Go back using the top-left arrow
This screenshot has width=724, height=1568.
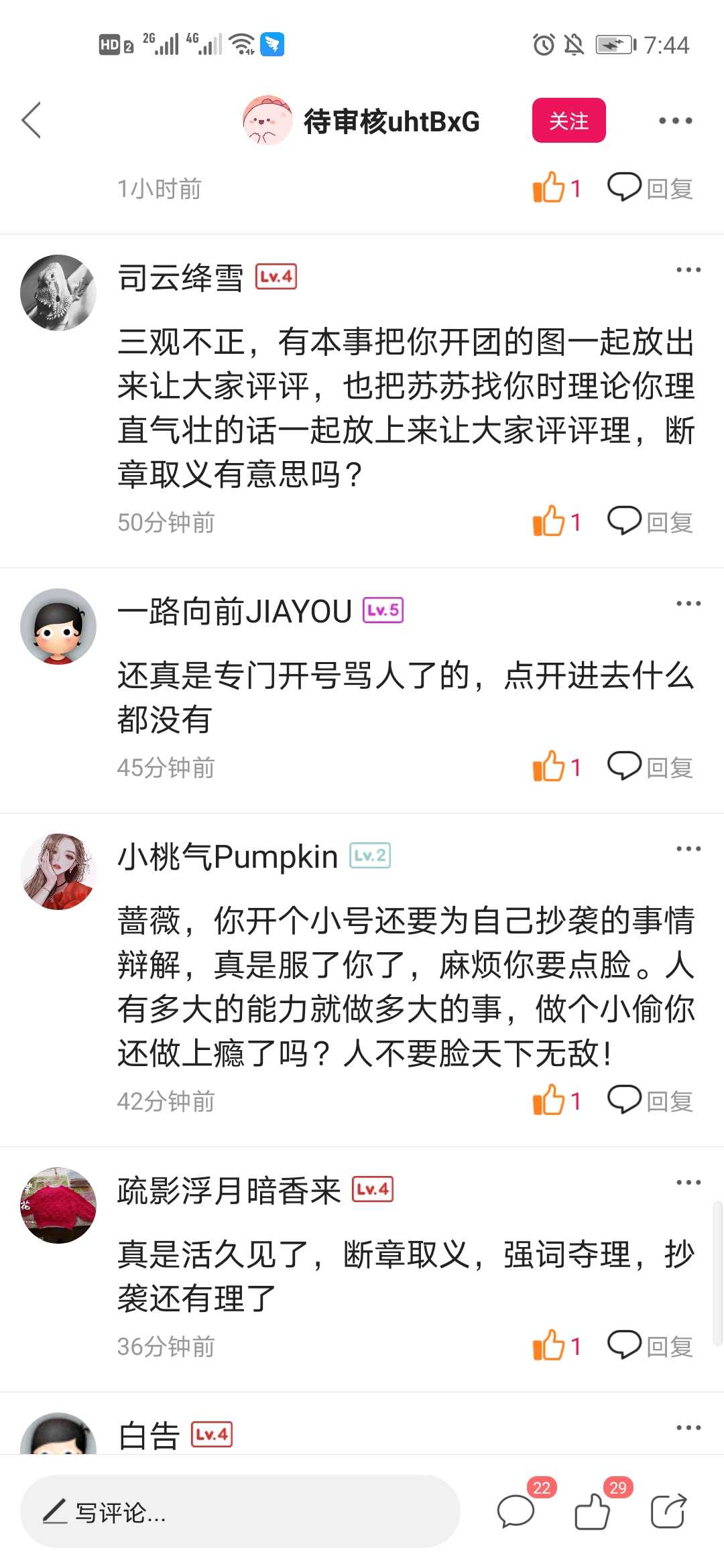click(x=32, y=121)
